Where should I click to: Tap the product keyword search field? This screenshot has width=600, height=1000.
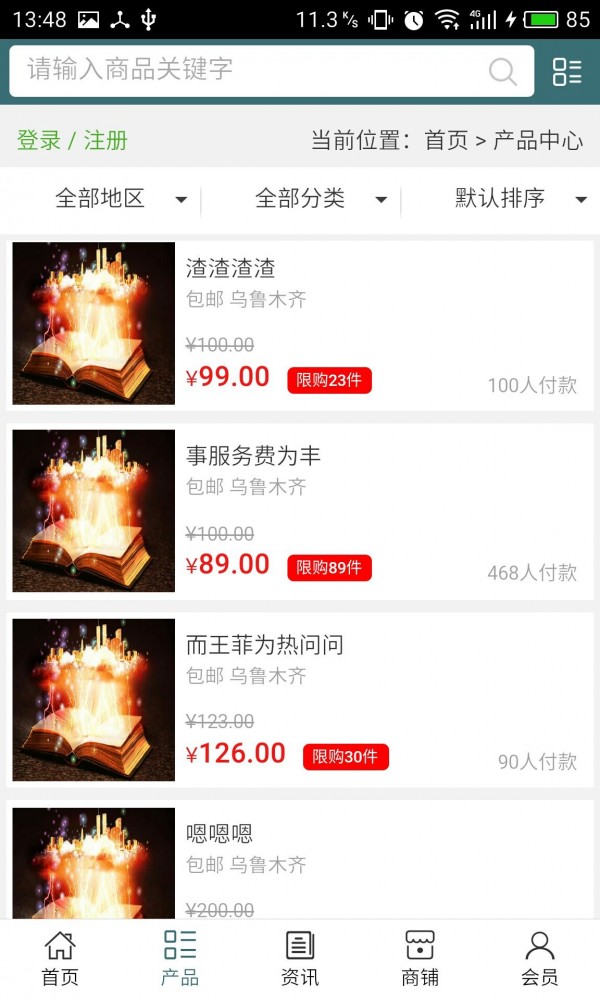coord(250,70)
